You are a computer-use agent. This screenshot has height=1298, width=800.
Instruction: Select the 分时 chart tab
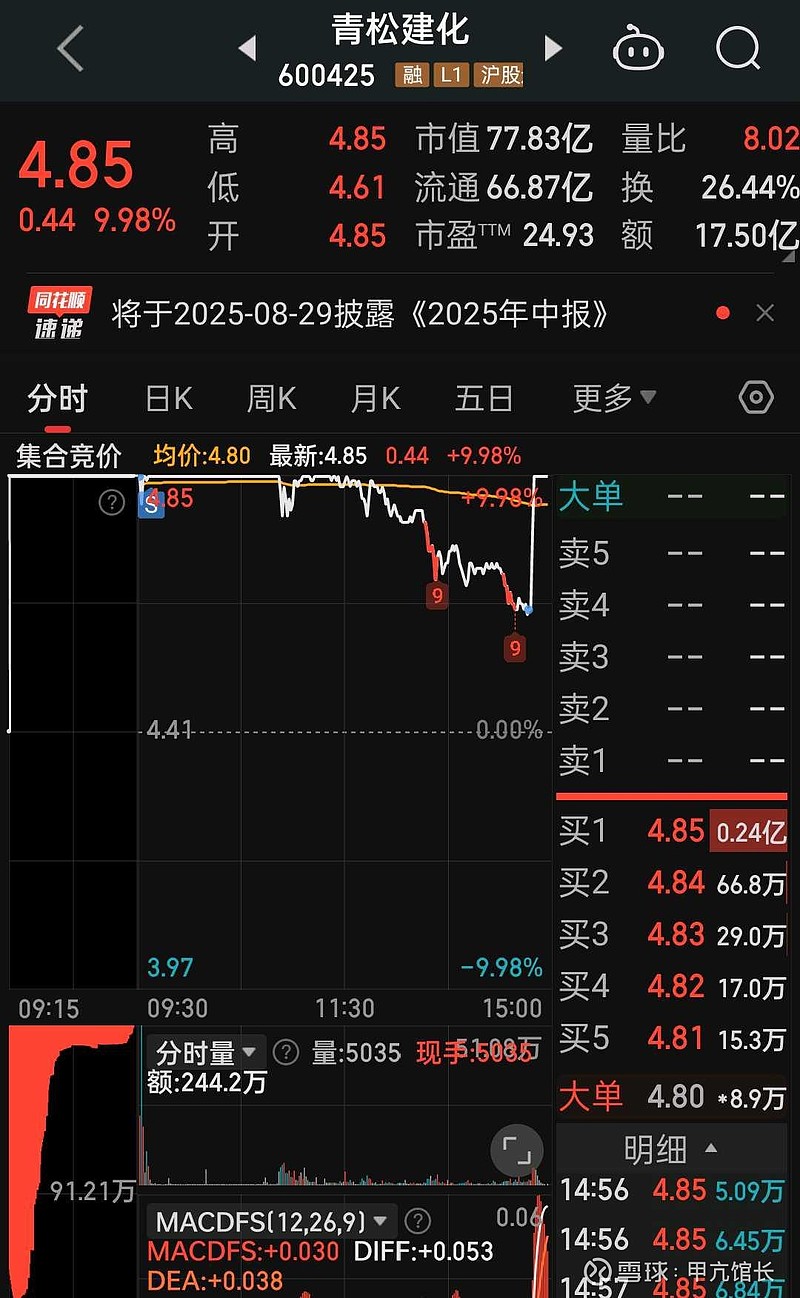(57, 399)
